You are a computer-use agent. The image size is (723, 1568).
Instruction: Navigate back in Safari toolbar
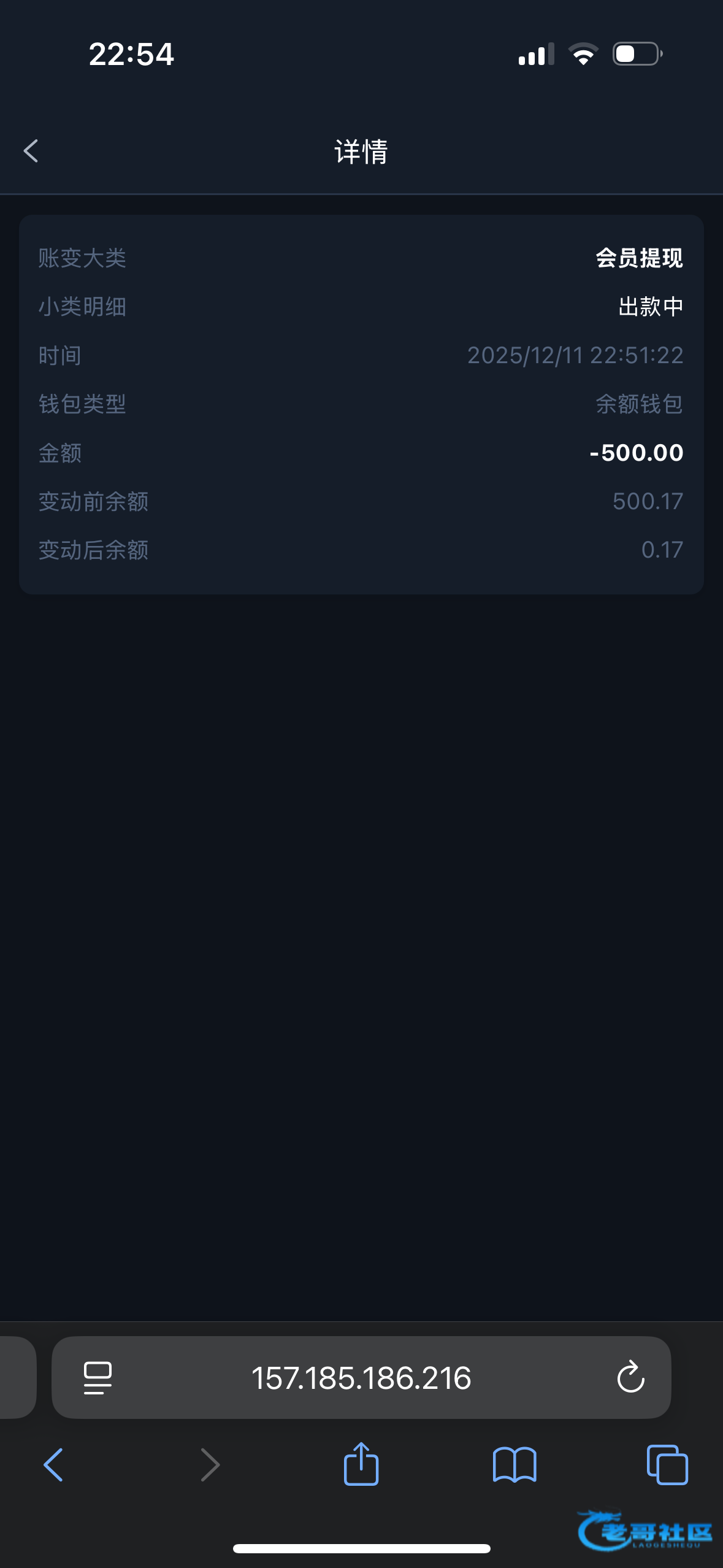coord(54,1465)
